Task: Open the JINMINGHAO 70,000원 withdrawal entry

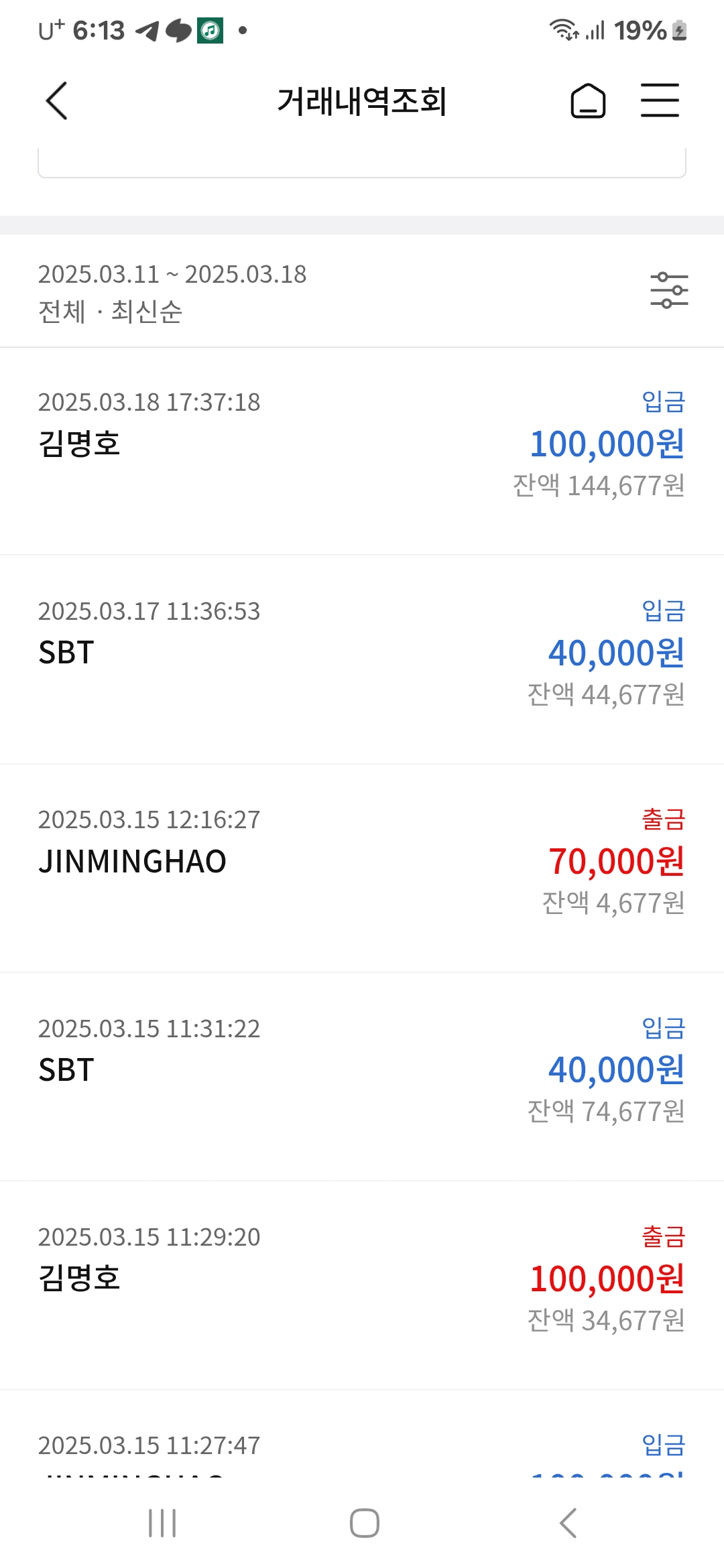Action: tap(362, 868)
